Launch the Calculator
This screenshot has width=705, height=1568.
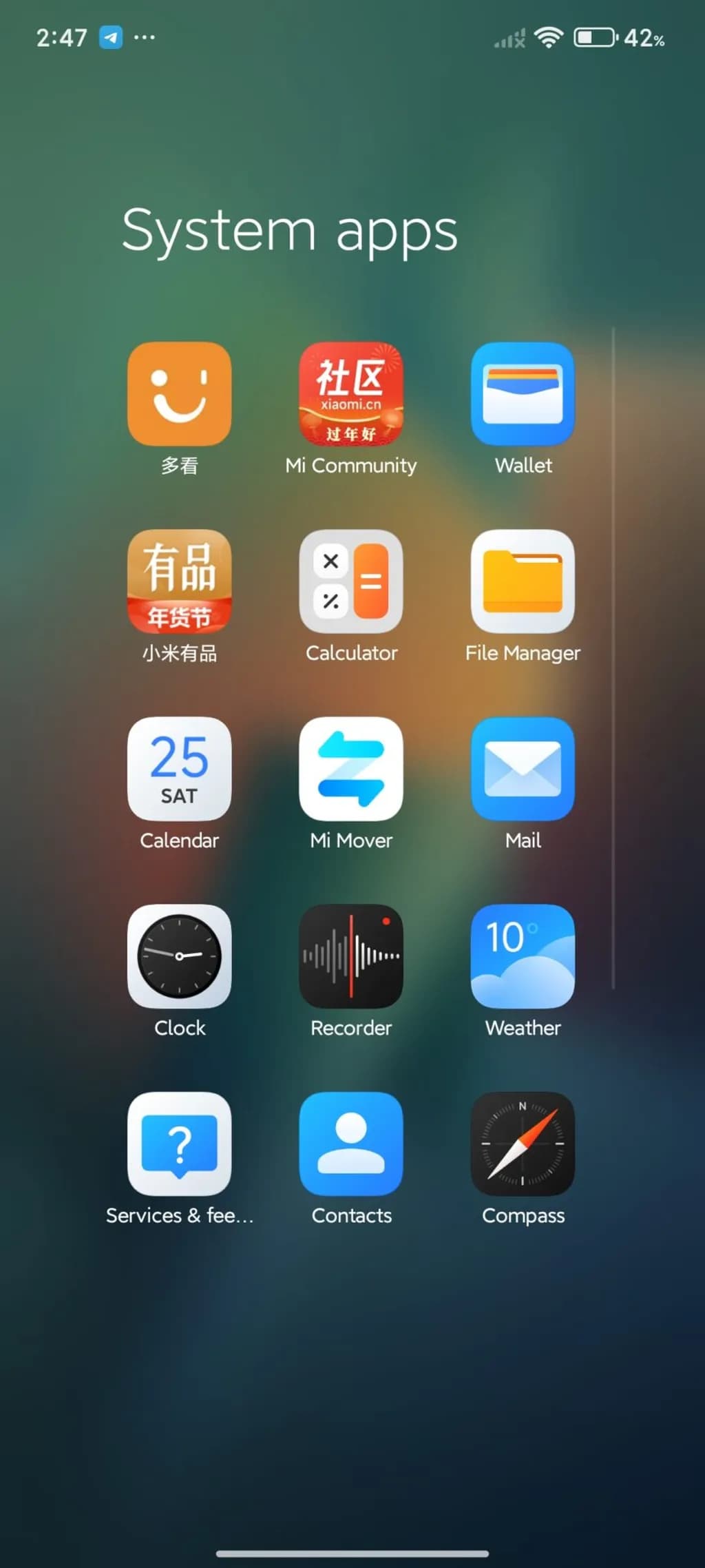[x=351, y=581]
